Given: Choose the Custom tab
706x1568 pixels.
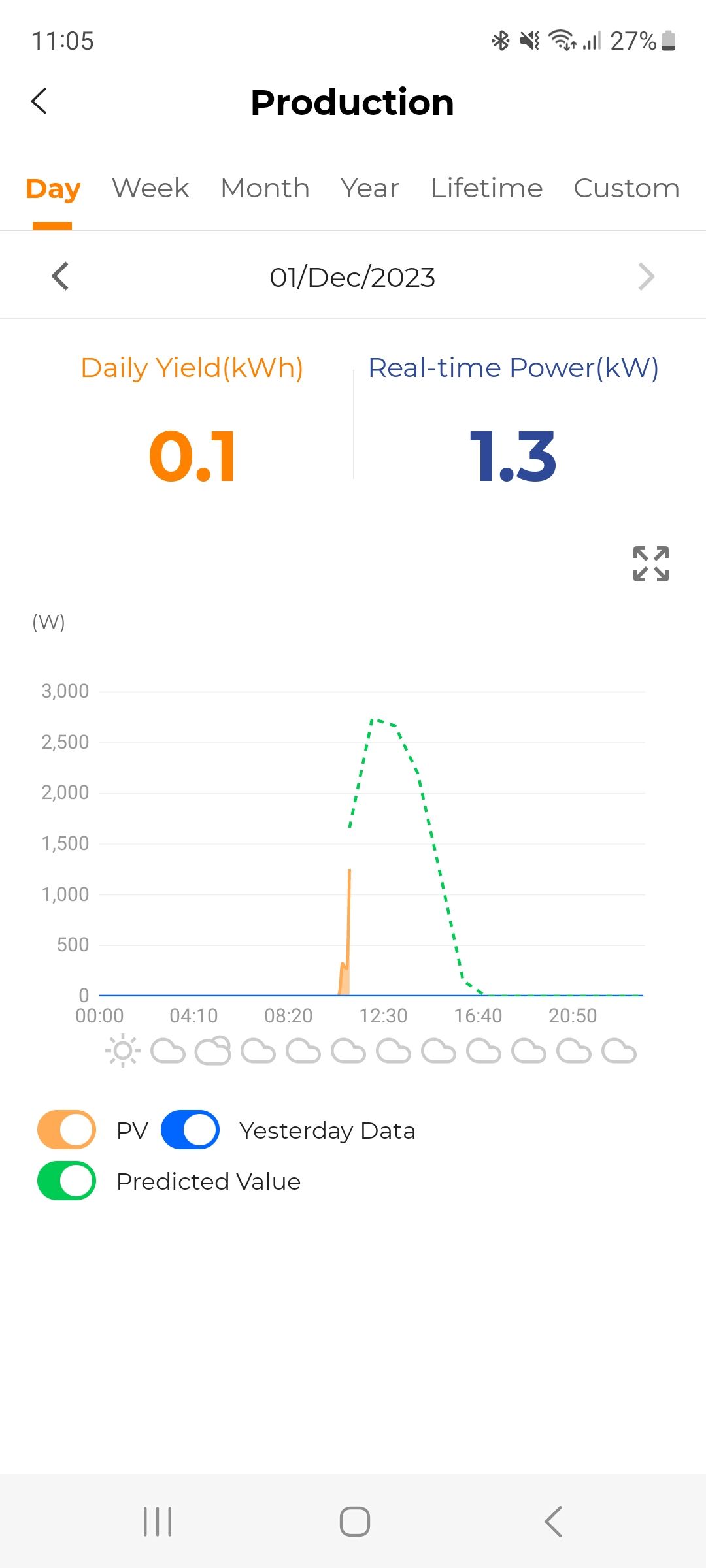Looking at the screenshot, I should [x=626, y=188].
